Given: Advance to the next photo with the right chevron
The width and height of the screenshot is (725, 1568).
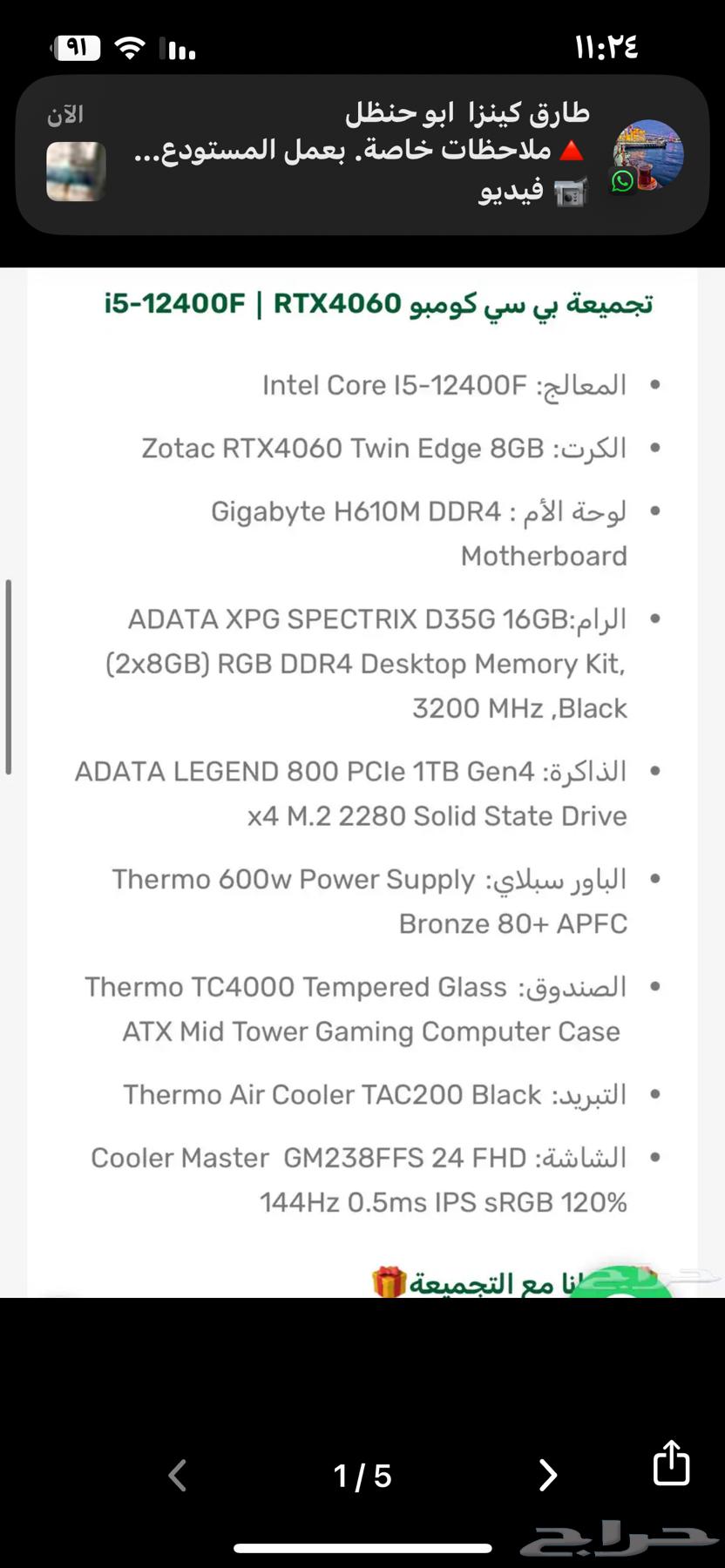Looking at the screenshot, I should tap(548, 1475).
